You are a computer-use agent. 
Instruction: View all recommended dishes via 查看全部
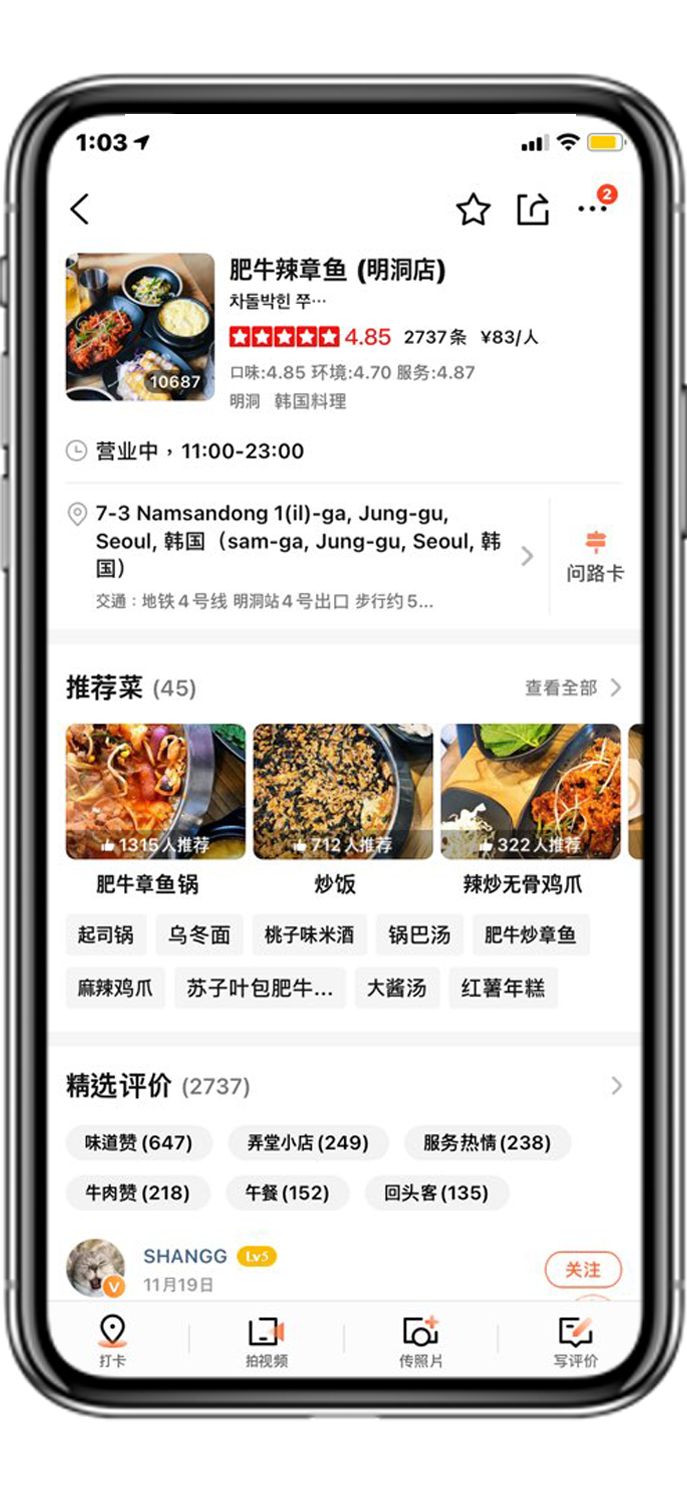pyautogui.click(x=572, y=687)
